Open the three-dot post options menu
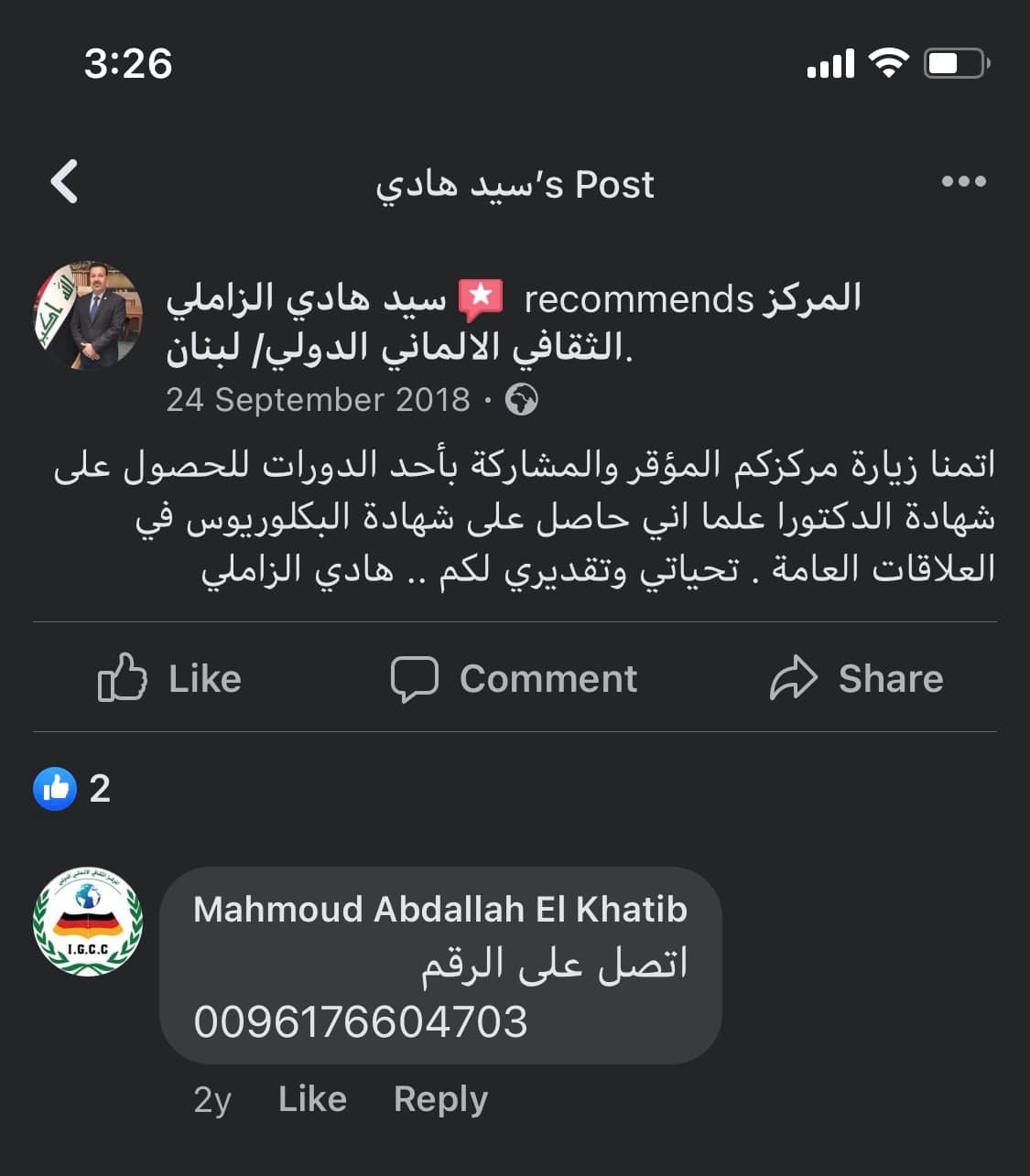Viewport: 1030px width, 1176px height. click(x=963, y=181)
